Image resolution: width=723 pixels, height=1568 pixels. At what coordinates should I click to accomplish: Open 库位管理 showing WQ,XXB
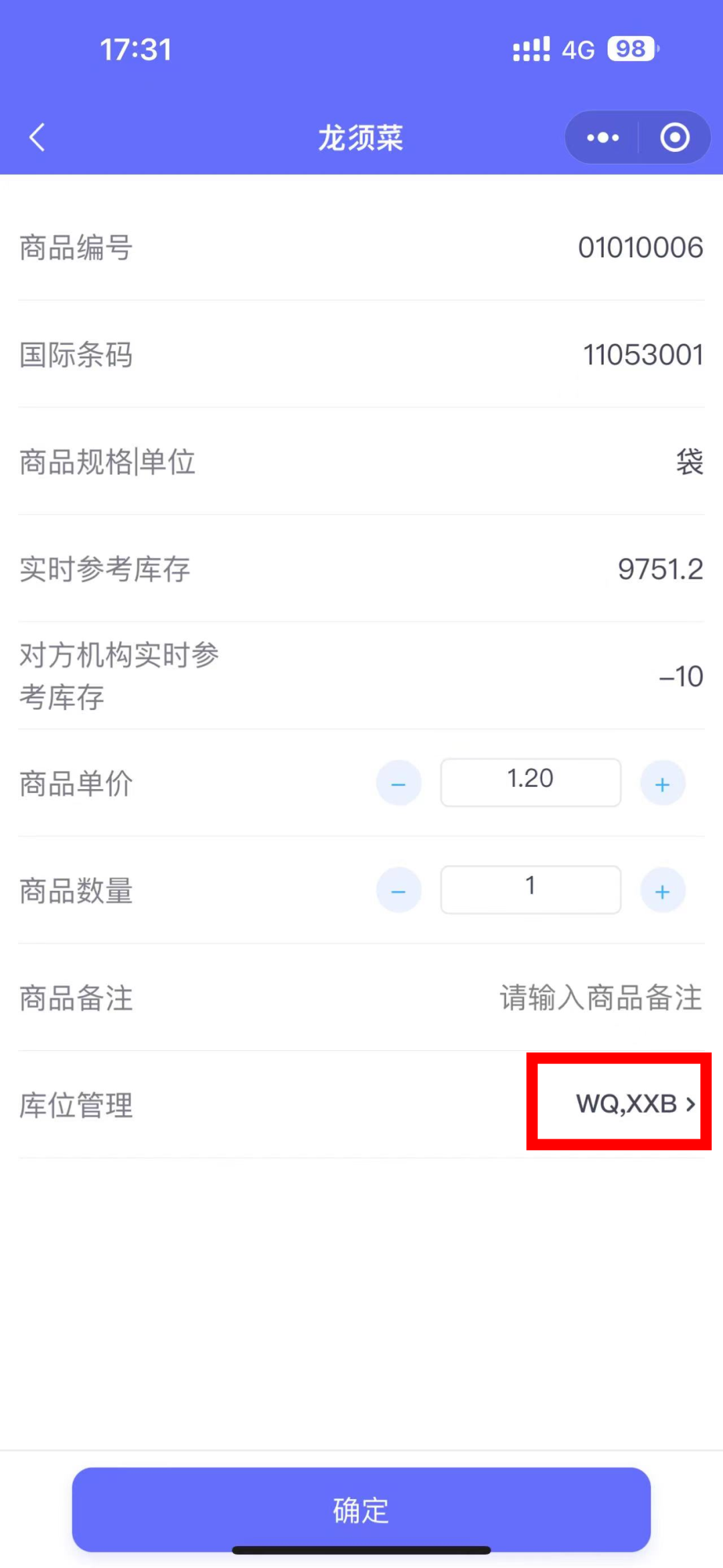(633, 1104)
